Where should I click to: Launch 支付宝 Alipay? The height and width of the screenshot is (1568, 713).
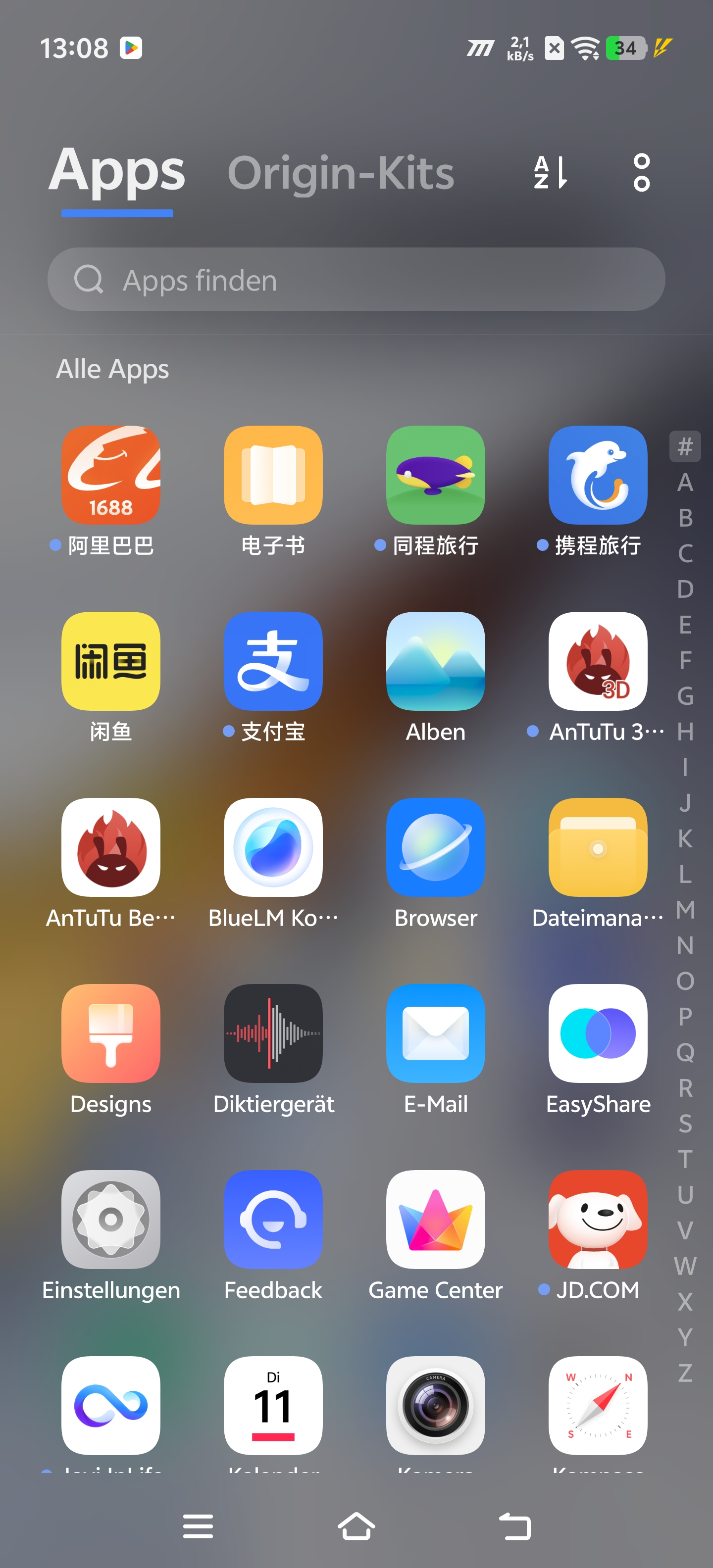(x=273, y=661)
